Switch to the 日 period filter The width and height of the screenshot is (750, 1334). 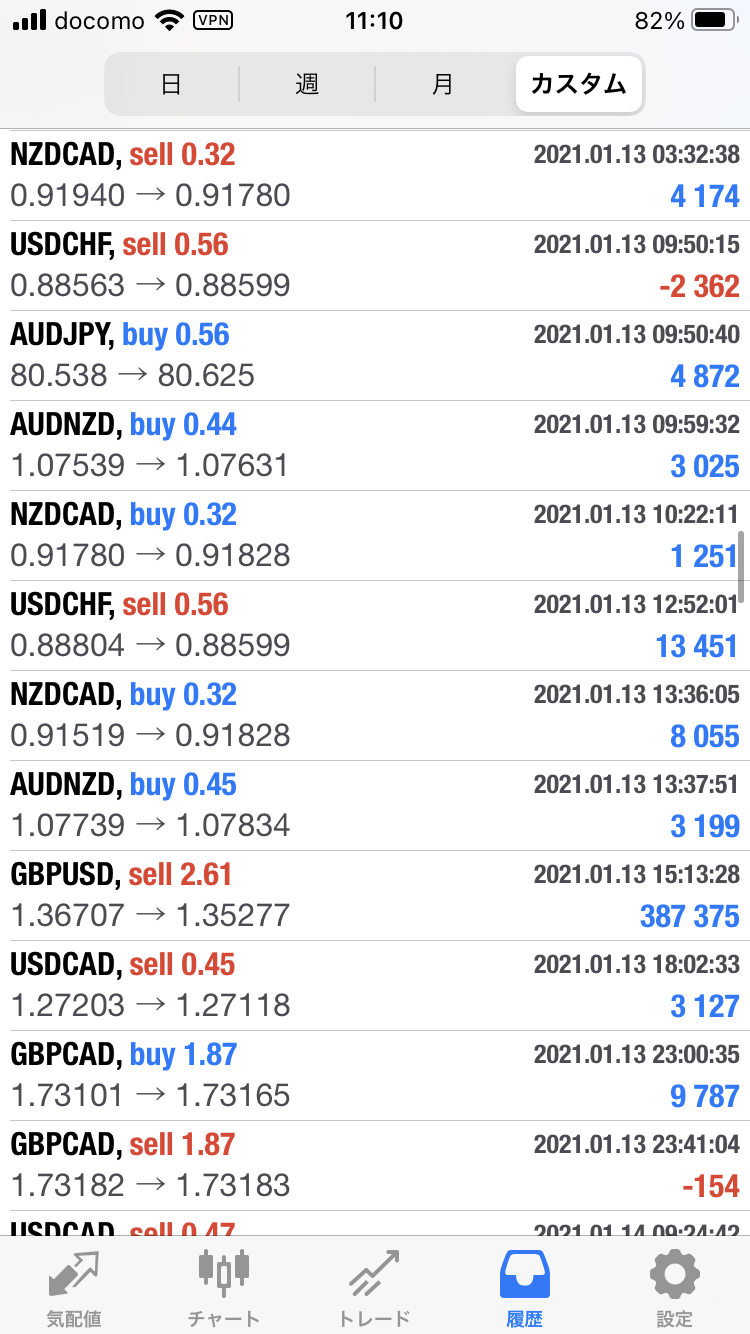pos(171,84)
